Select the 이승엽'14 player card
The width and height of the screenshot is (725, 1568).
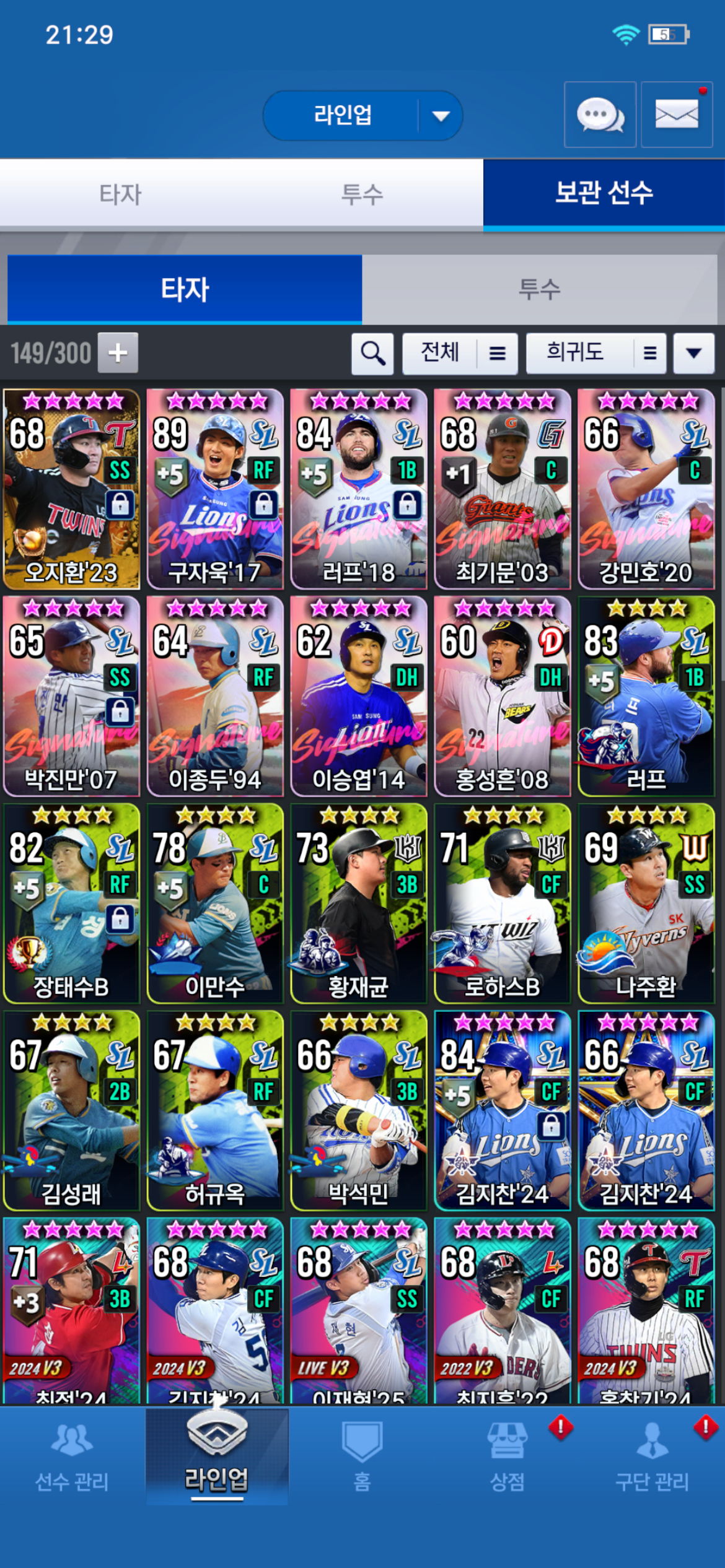click(x=359, y=696)
